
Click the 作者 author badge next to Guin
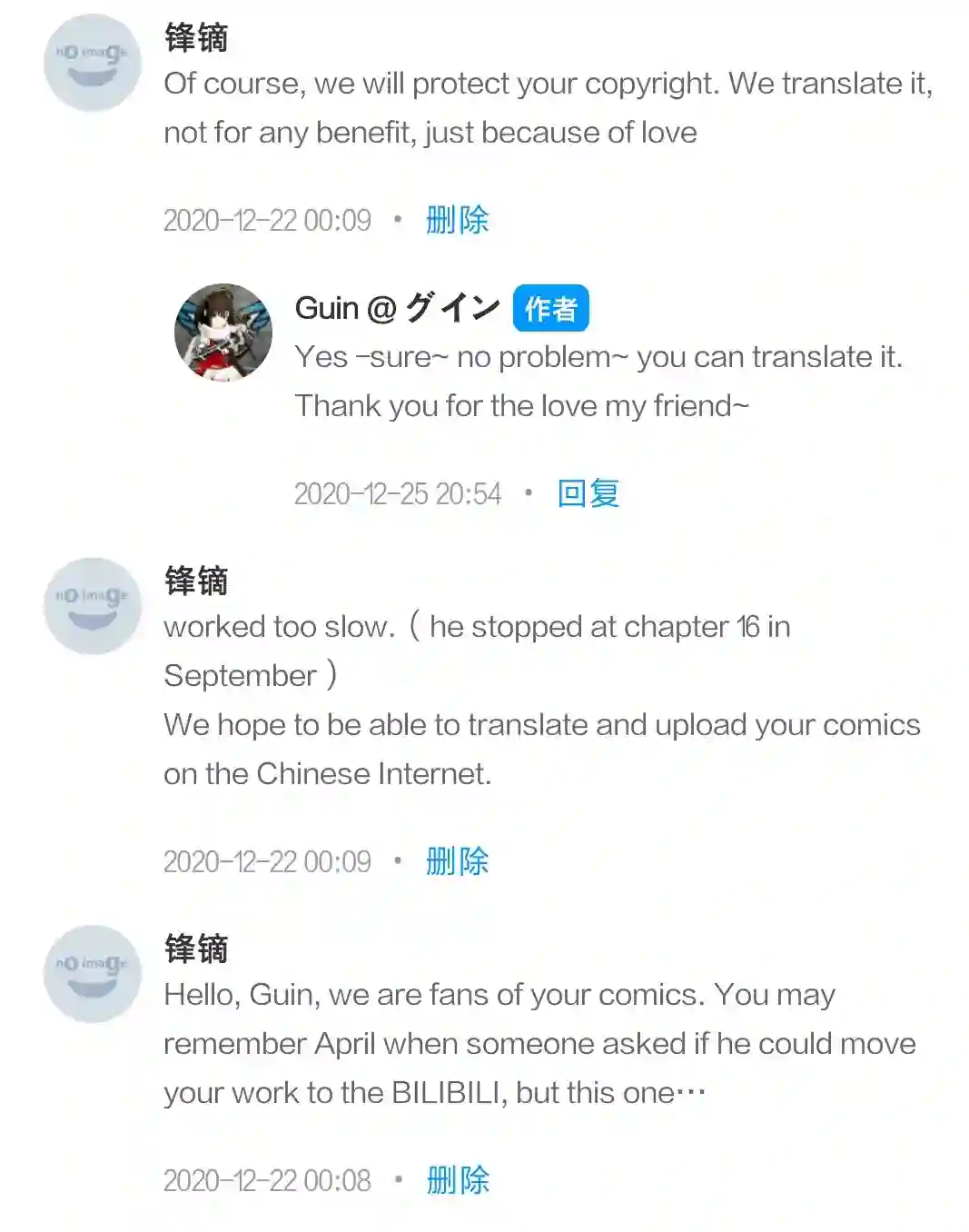click(551, 309)
